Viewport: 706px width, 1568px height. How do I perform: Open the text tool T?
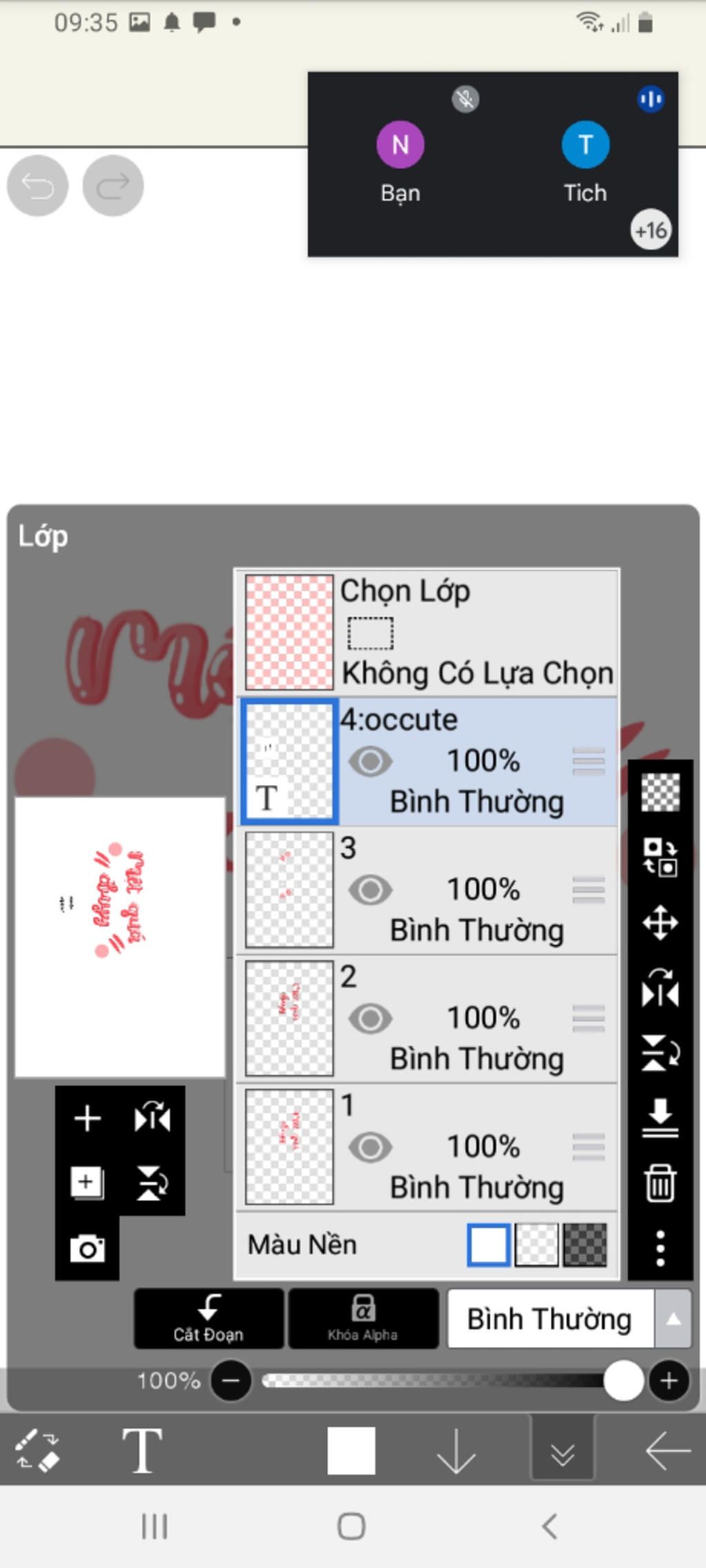pyautogui.click(x=142, y=1451)
